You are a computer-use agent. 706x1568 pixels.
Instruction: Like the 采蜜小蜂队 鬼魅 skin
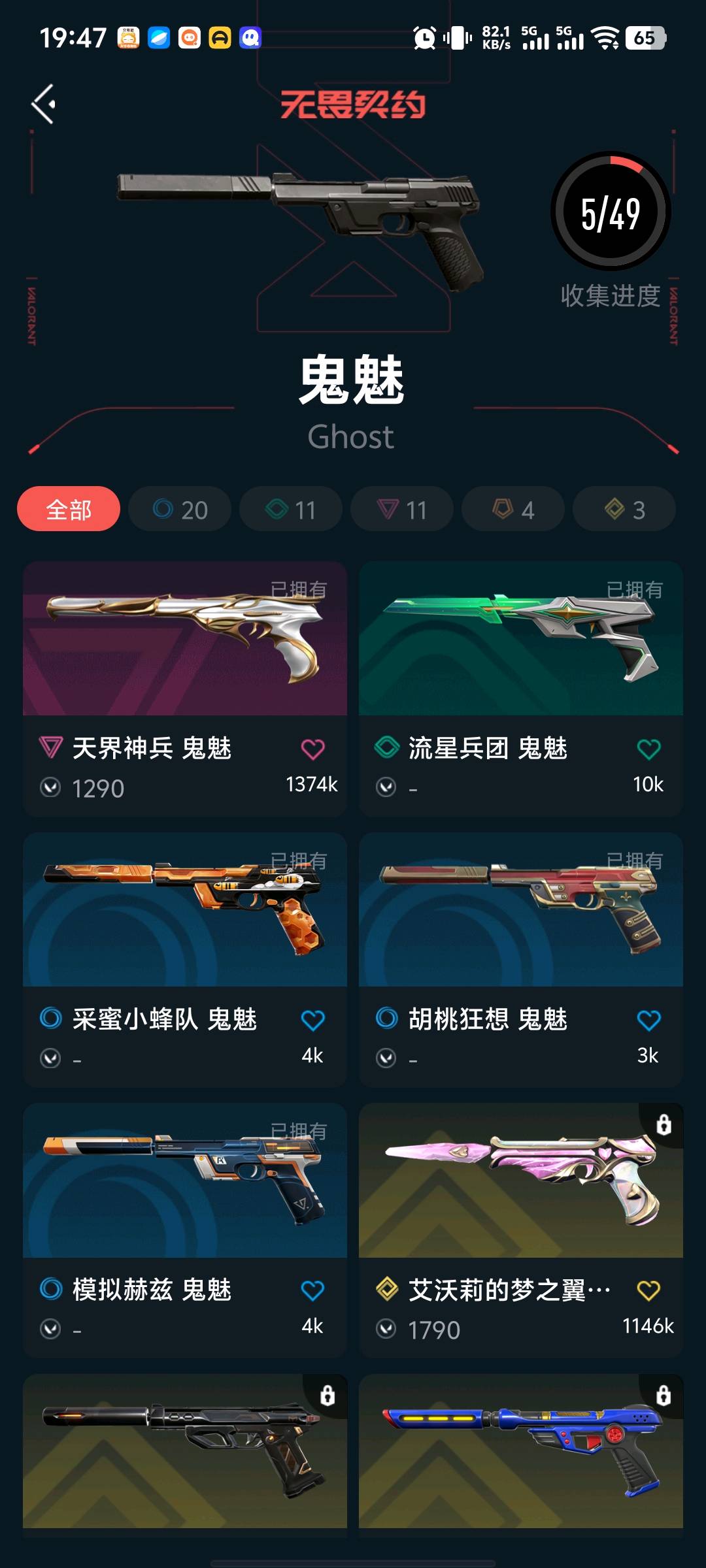click(312, 1020)
